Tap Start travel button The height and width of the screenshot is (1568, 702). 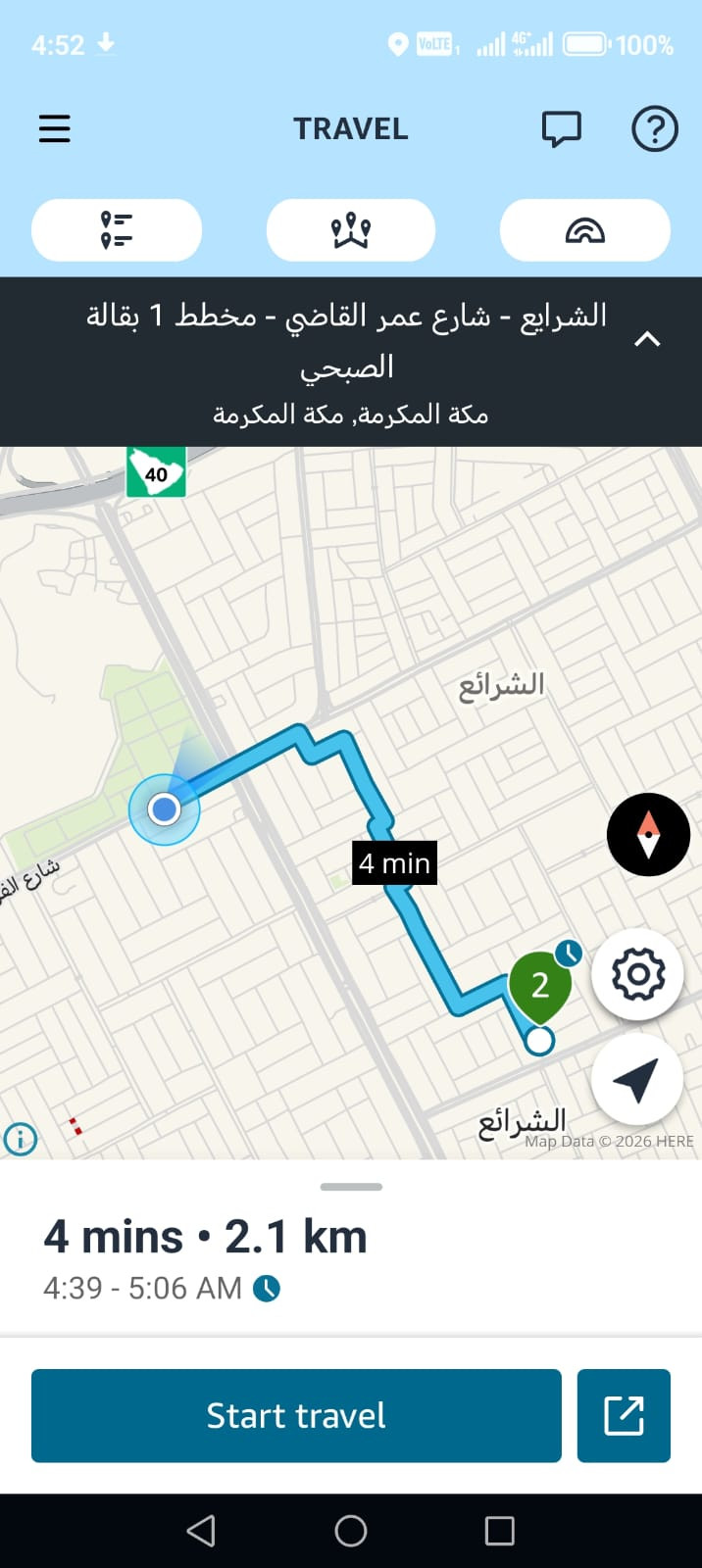296,1416
